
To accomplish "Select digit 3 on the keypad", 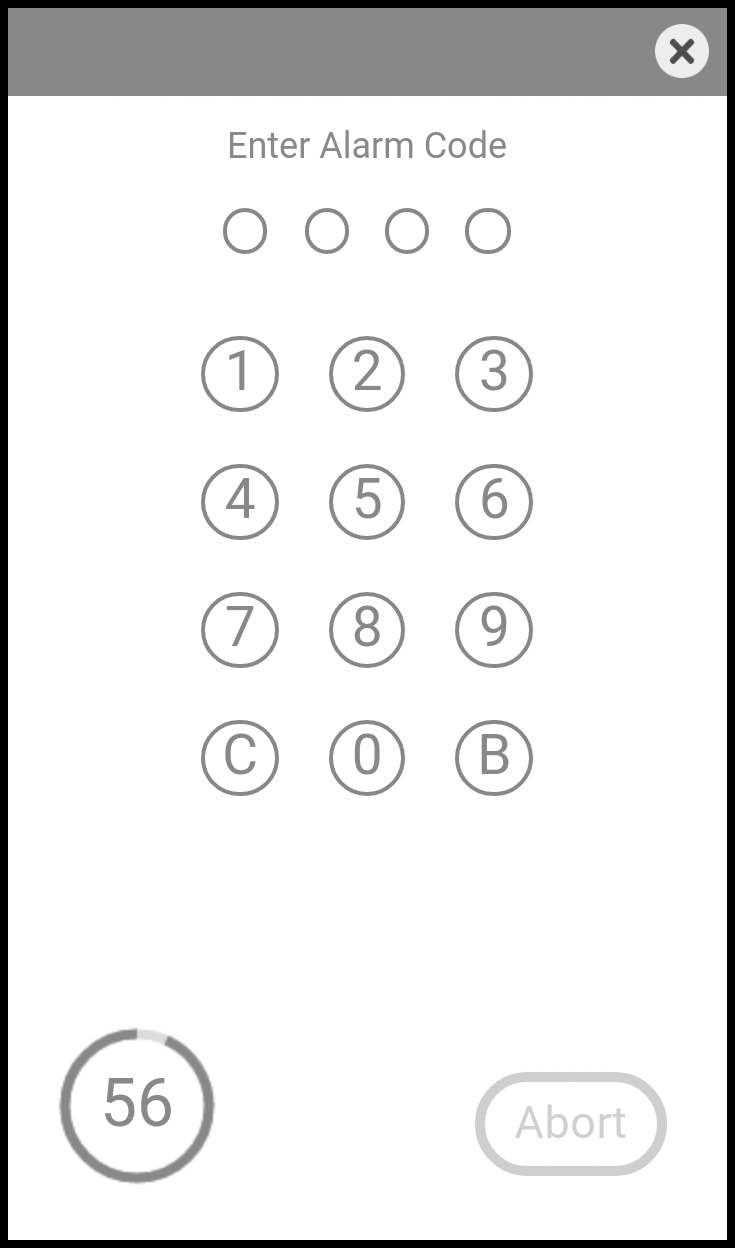I will click(x=494, y=374).
